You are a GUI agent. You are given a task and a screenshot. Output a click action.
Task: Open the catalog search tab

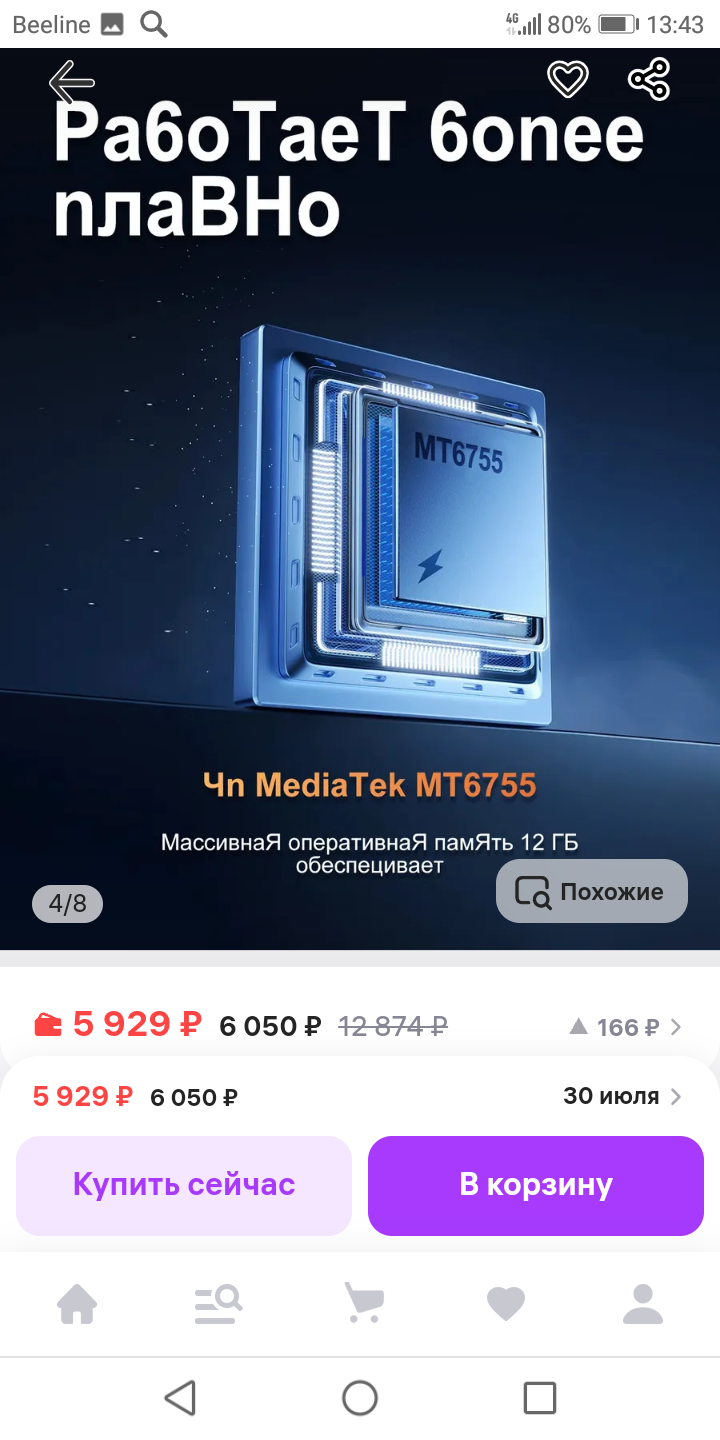pyautogui.click(x=218, y=1303)
